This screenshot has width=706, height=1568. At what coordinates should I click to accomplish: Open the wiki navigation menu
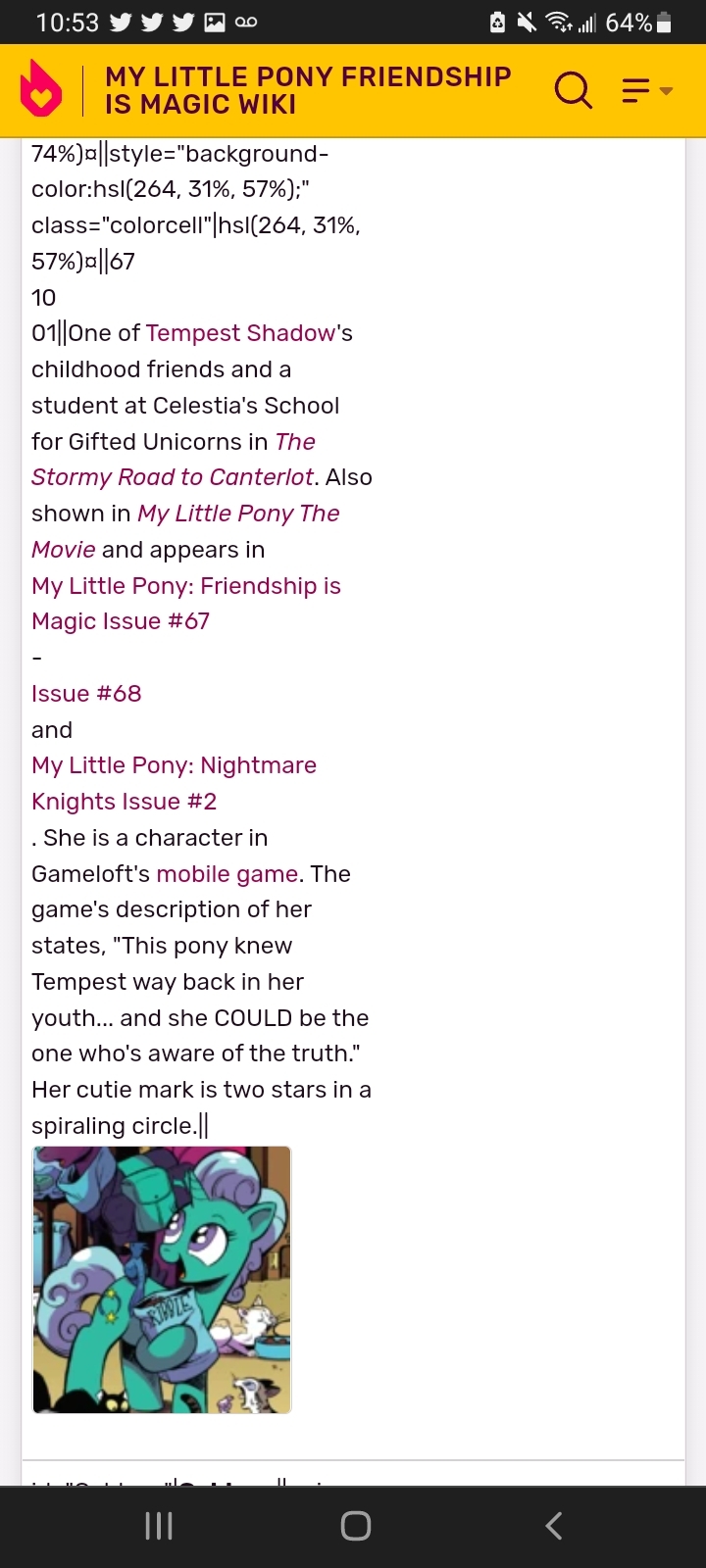[x=646, y=91]
